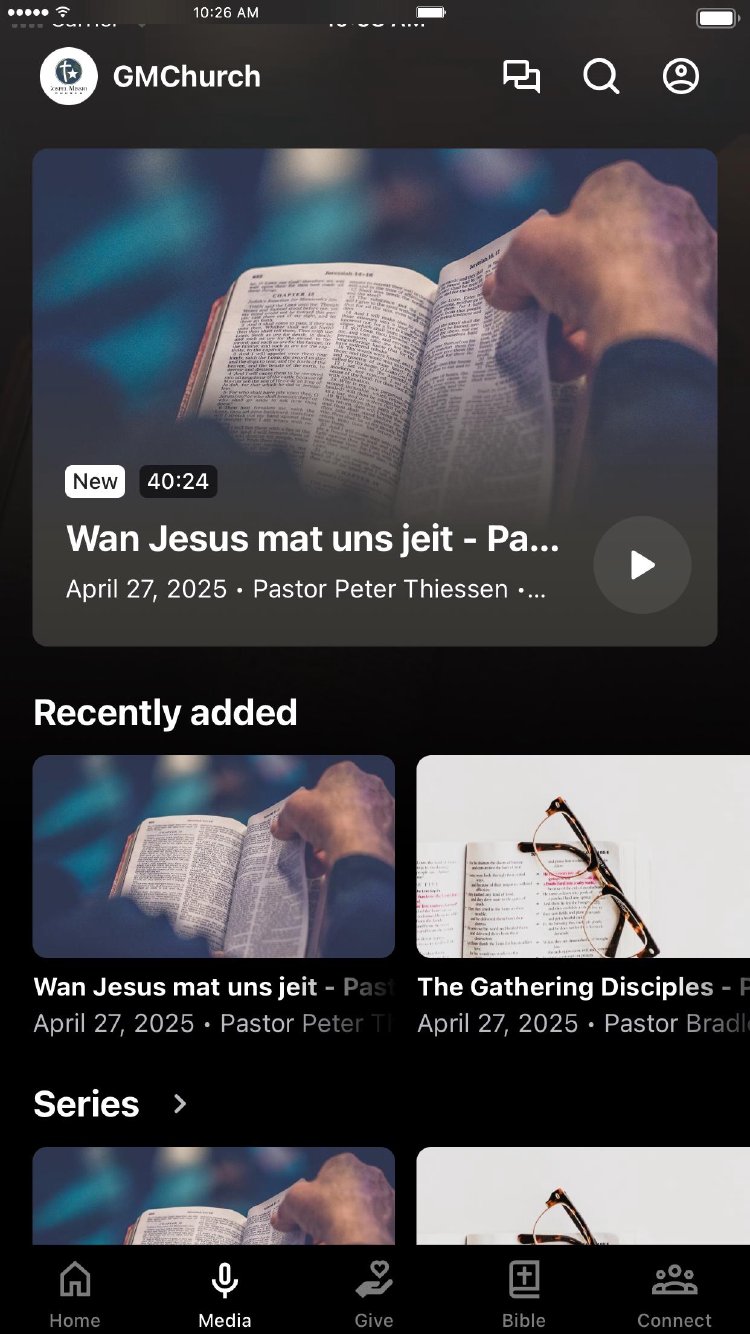The image size is (750, 1334).
Task: Play the featured sermon Wan Jesus mat uns jeit
Action: point(642,565)
